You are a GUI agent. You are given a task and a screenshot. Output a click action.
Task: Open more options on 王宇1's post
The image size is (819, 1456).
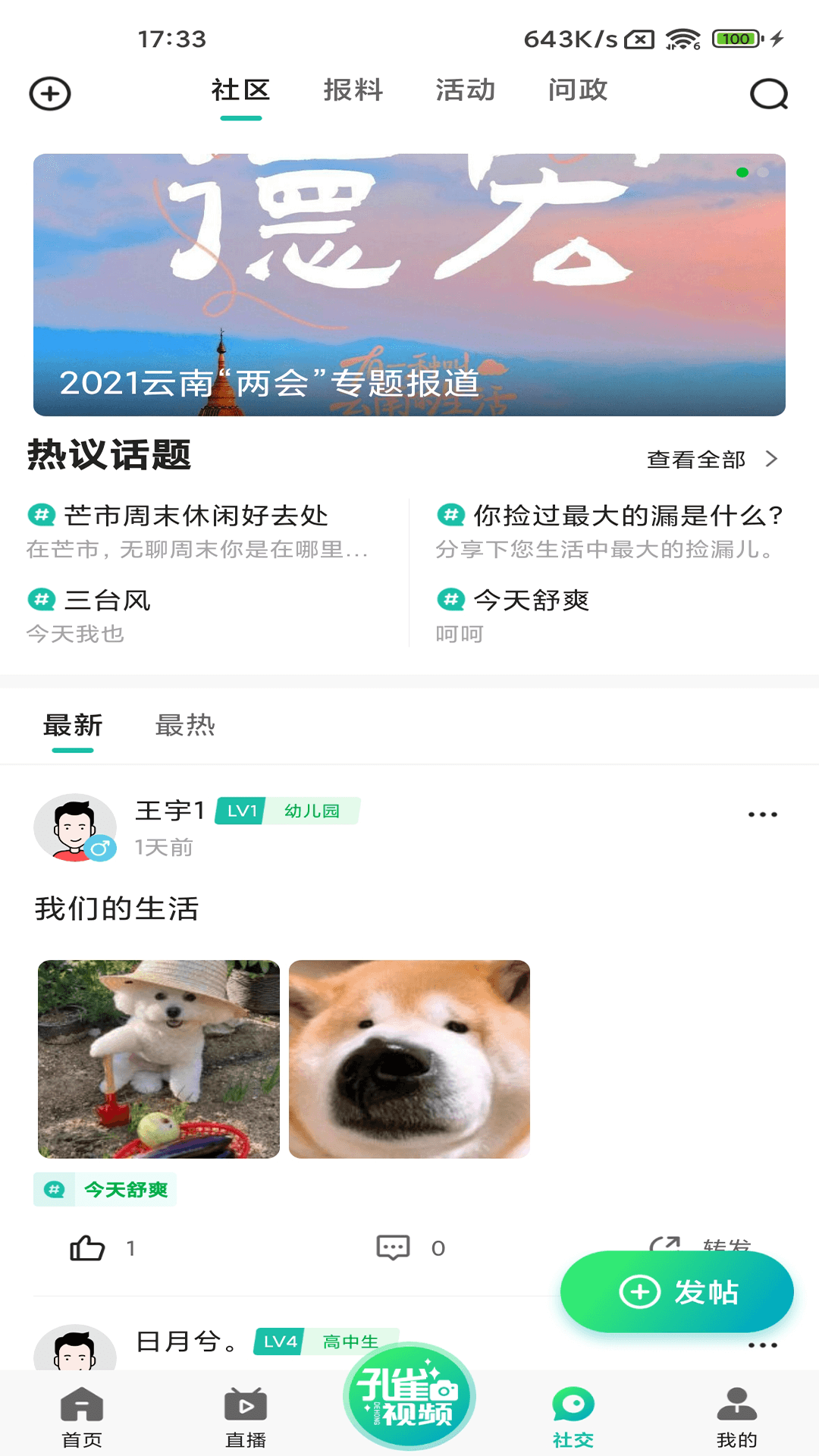pyautogui.click(x=761, y=813)
